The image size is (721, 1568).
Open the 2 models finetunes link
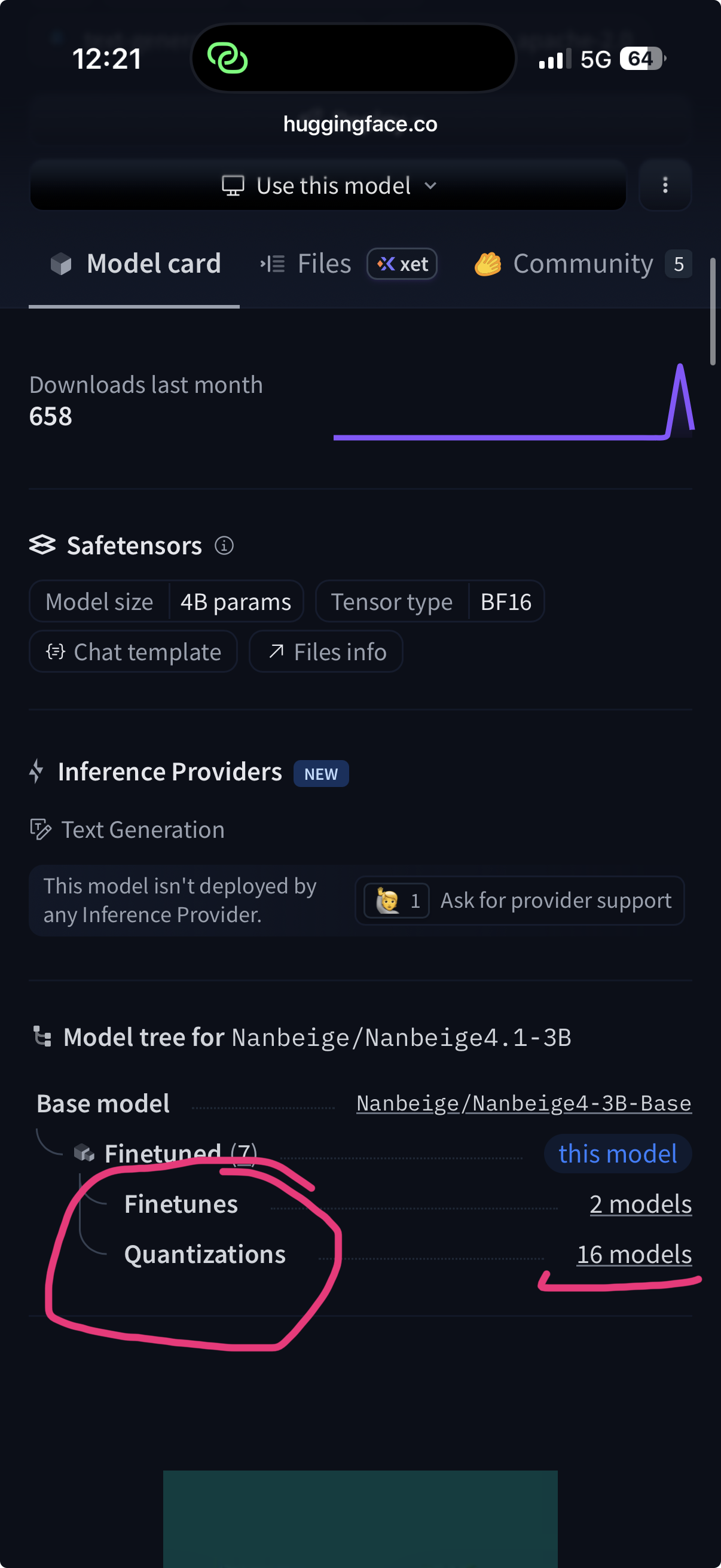pyautogui.click(x=640, y=1204)
